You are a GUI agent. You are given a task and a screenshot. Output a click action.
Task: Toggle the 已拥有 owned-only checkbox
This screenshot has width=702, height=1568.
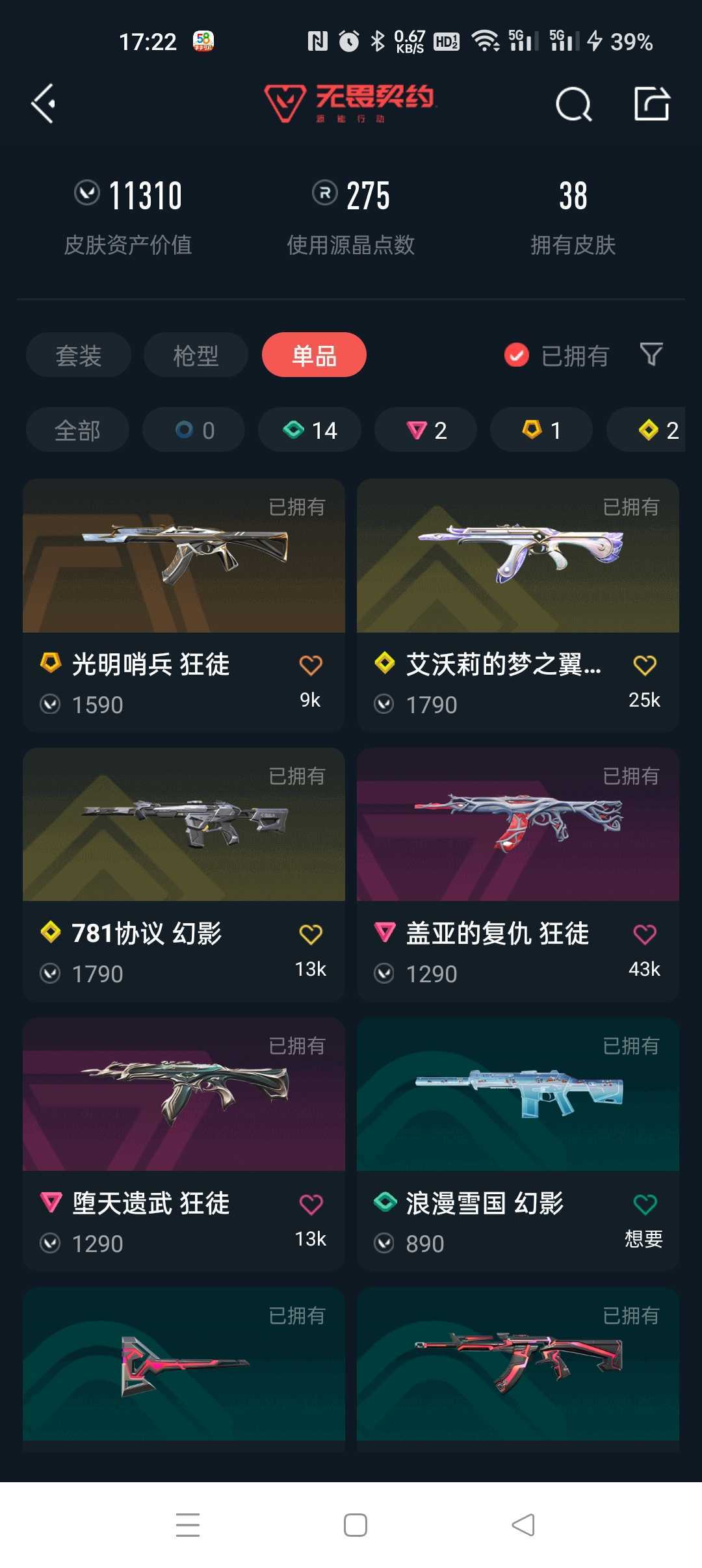(x=517, y=355)
